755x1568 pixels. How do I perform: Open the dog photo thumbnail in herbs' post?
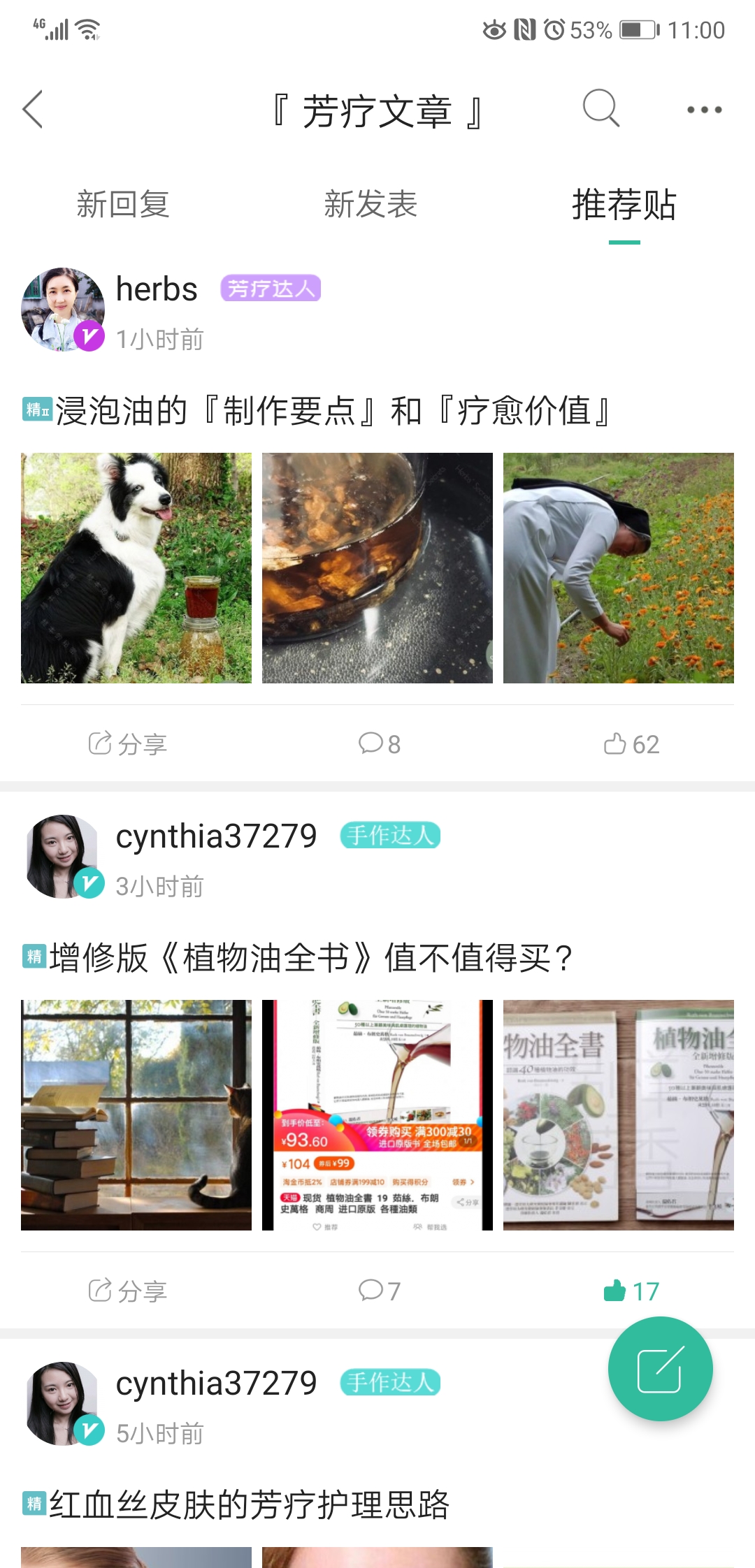137,567
